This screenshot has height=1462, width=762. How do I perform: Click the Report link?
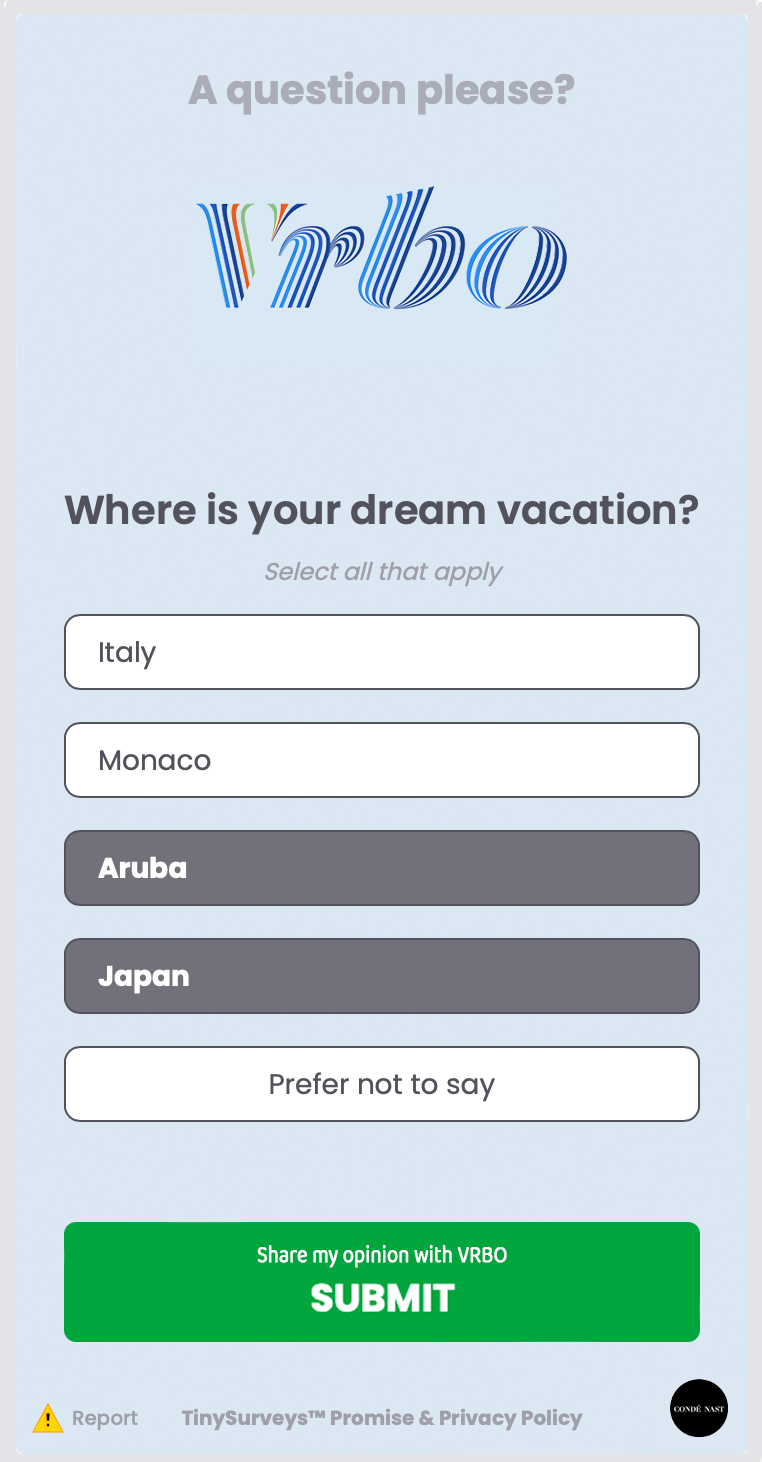(x=105, y=1417)
